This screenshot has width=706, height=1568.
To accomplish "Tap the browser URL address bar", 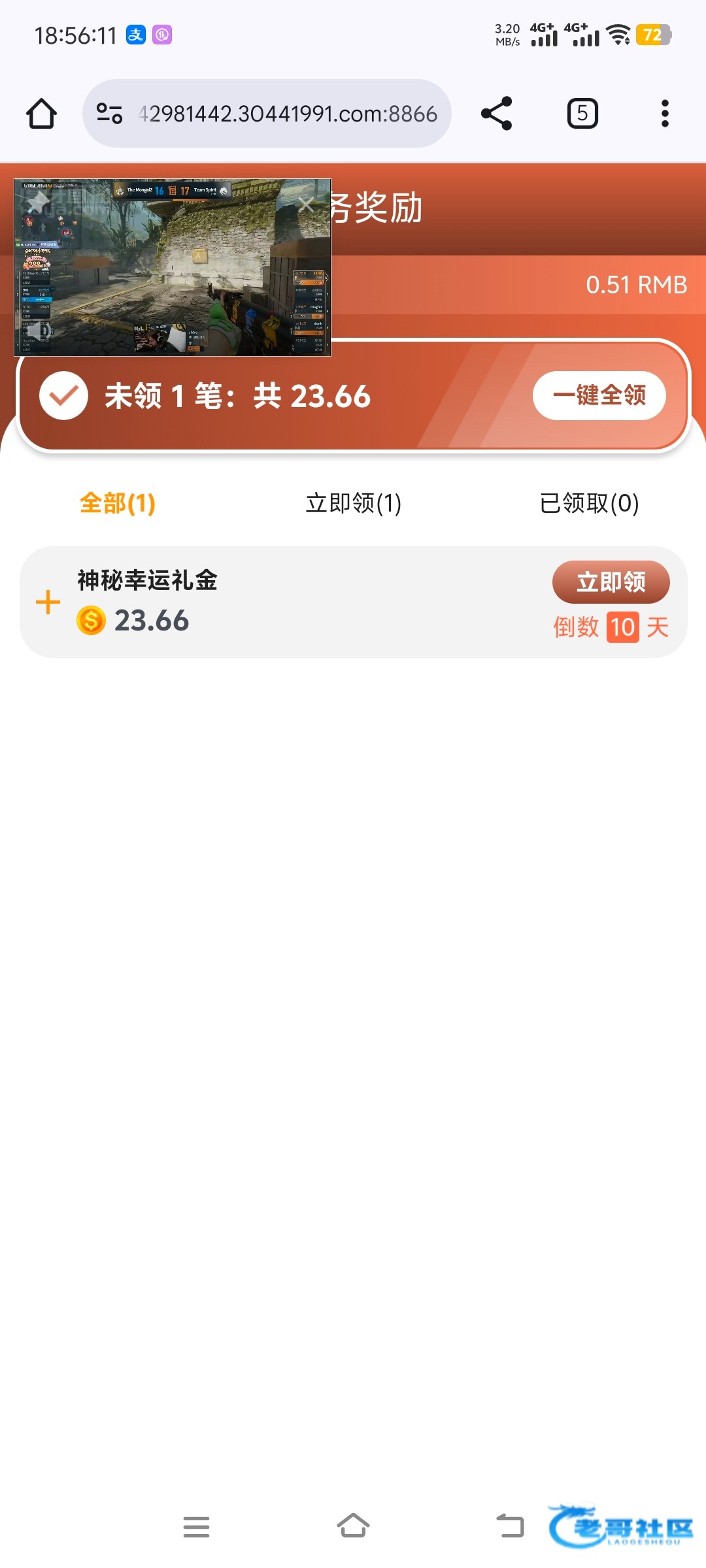I will [267, 114].
